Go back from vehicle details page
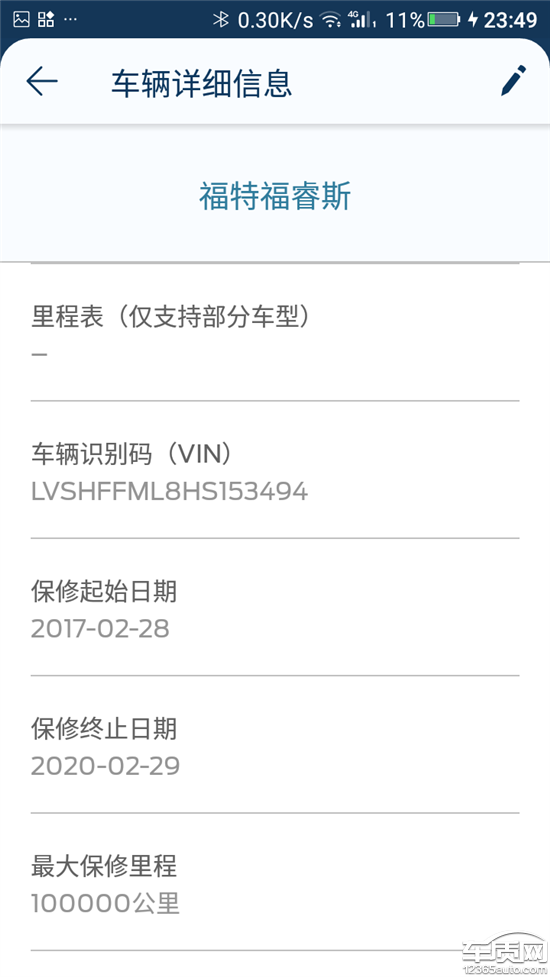 pyautogui.click(x=42, y=82)
